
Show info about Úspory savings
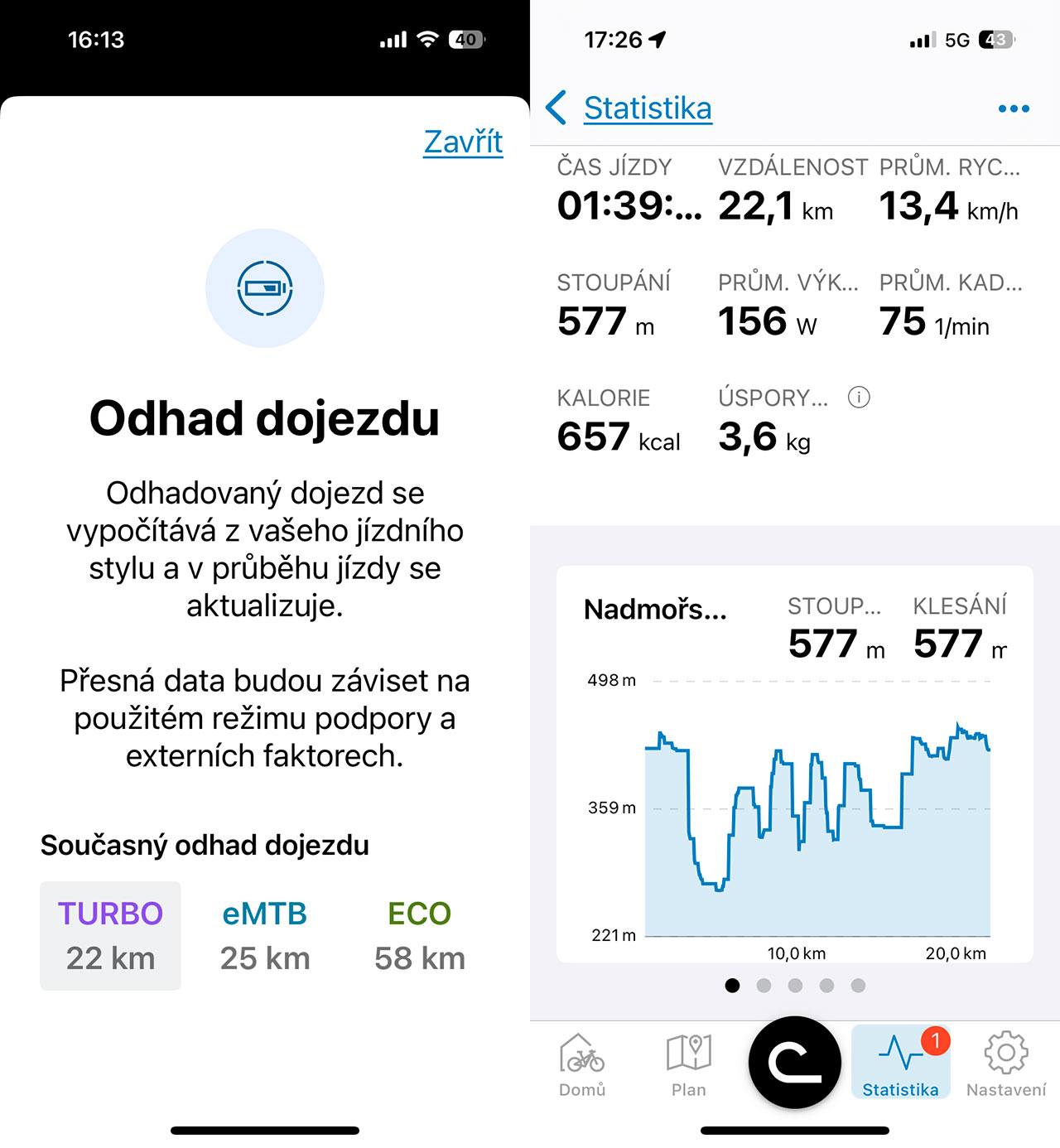(x=859, y=398)
